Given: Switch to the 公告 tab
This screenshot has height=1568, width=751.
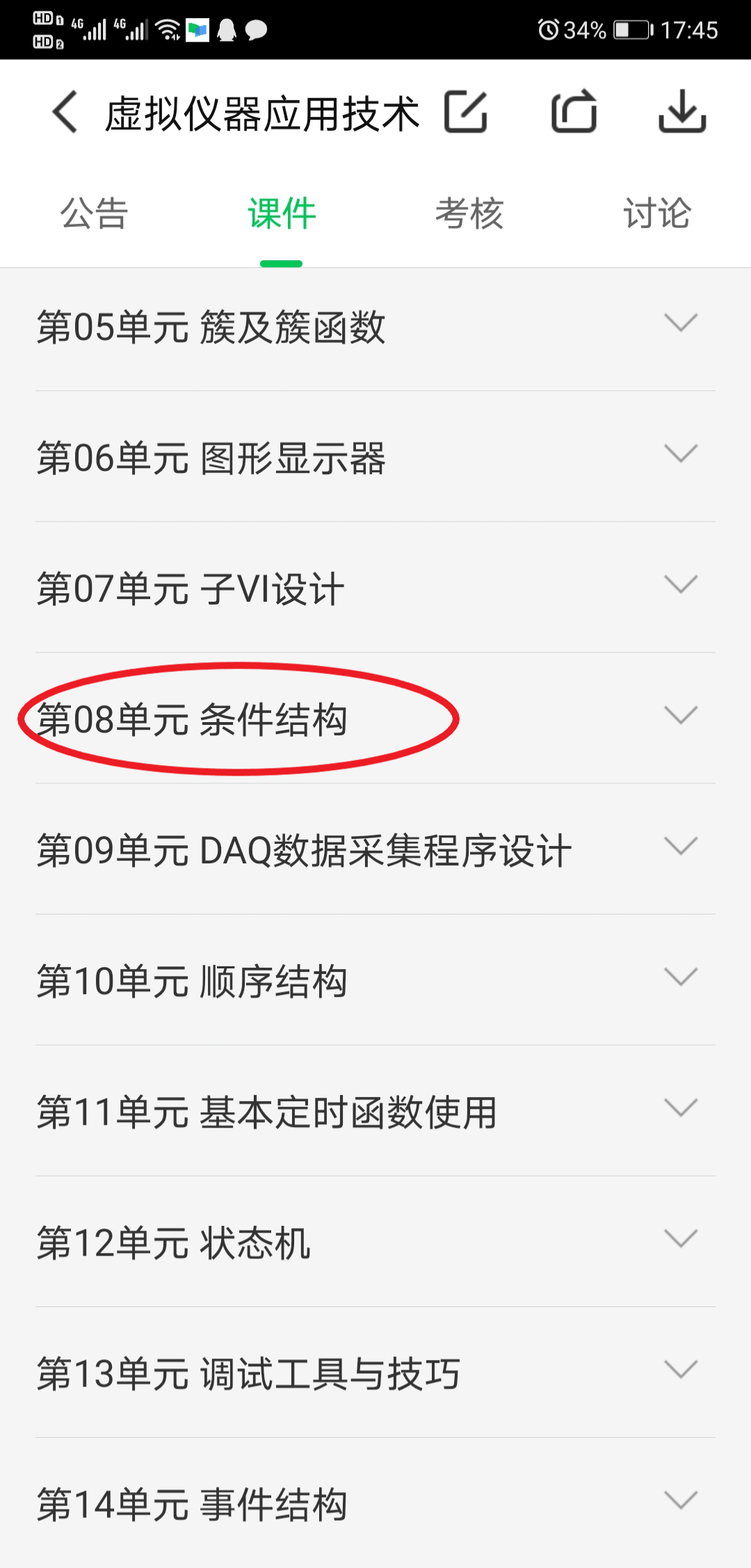Looking at the screenshot, I should 94,214.
